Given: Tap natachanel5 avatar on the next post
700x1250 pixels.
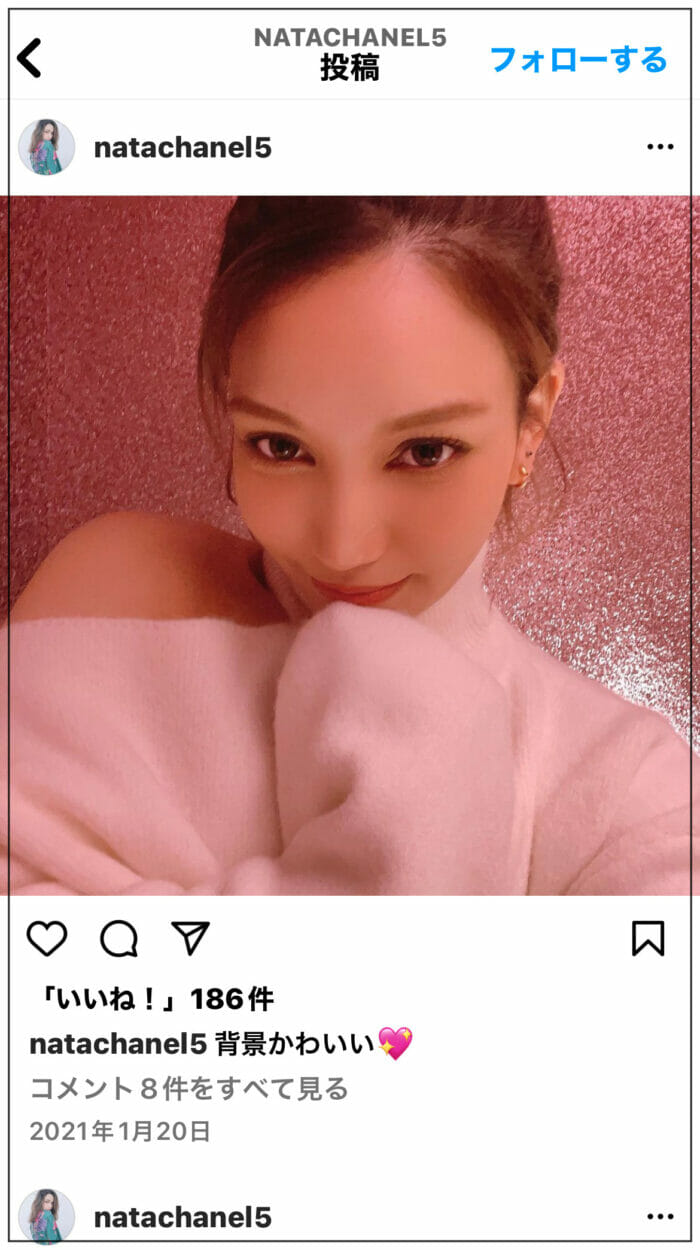Looking at the screenshot, I should point(46,1217).
